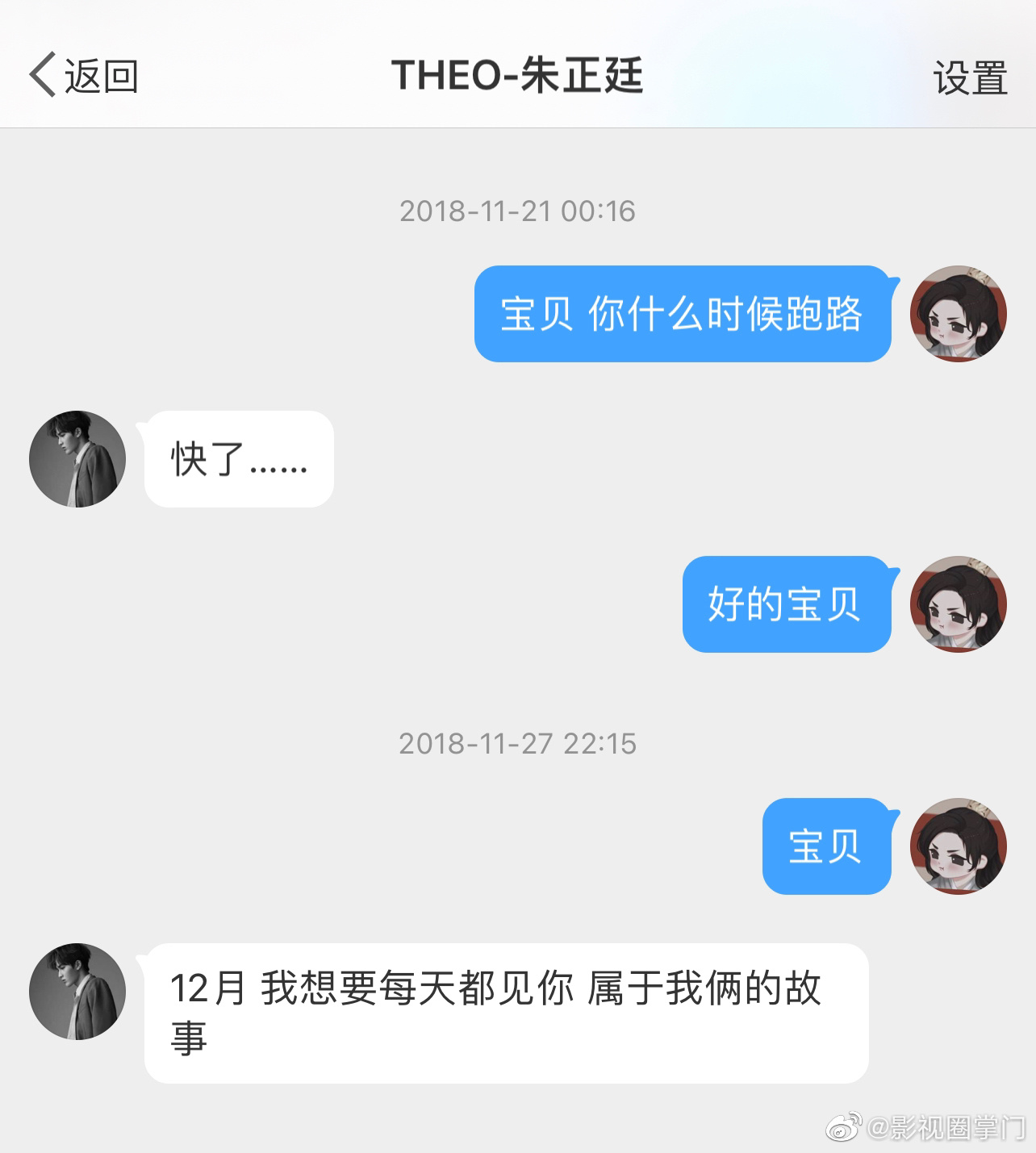The width and height of the screenshot is (1036, 1153).
Task: View sender avatar beside 12月 我想要每天都见你 message
Action: pos(77,992)
